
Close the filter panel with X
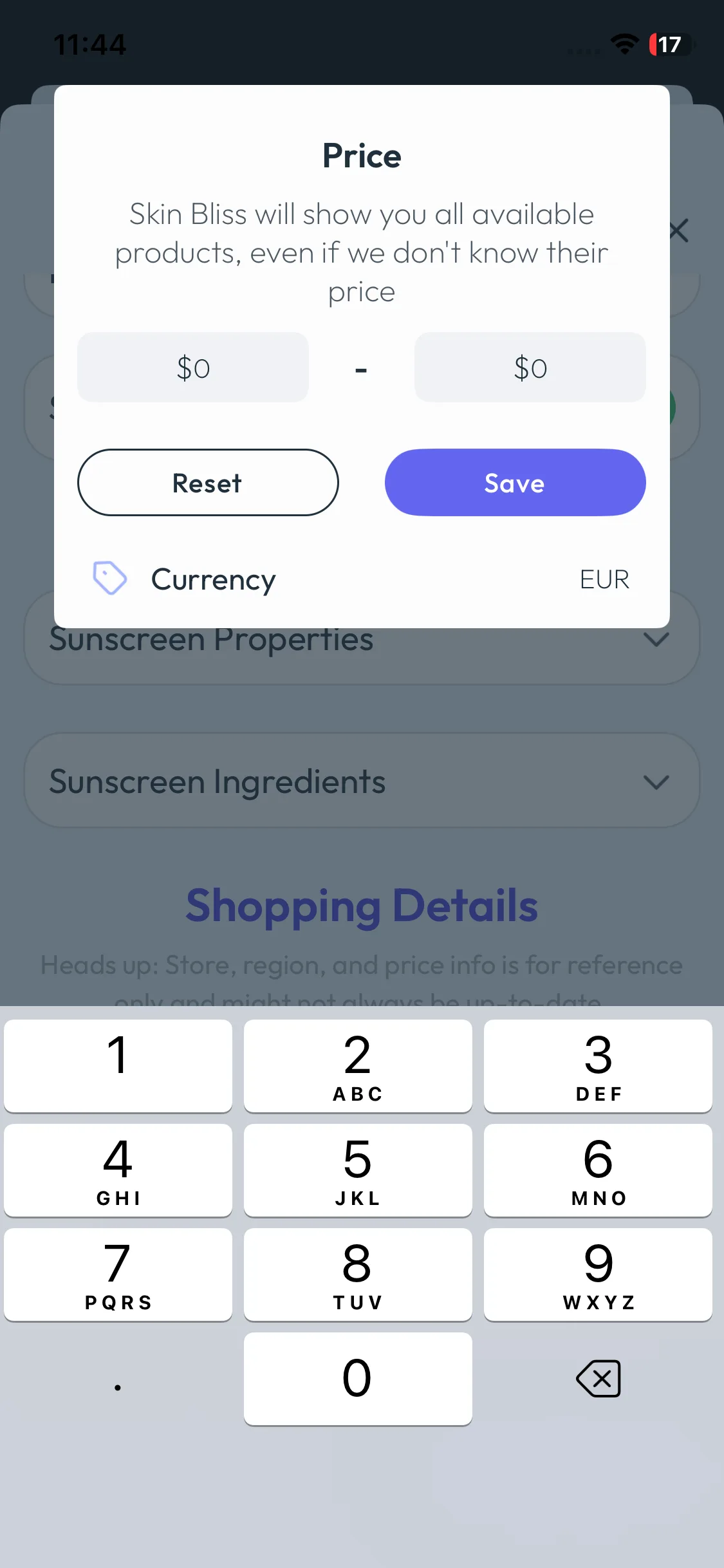pos(679,230)
